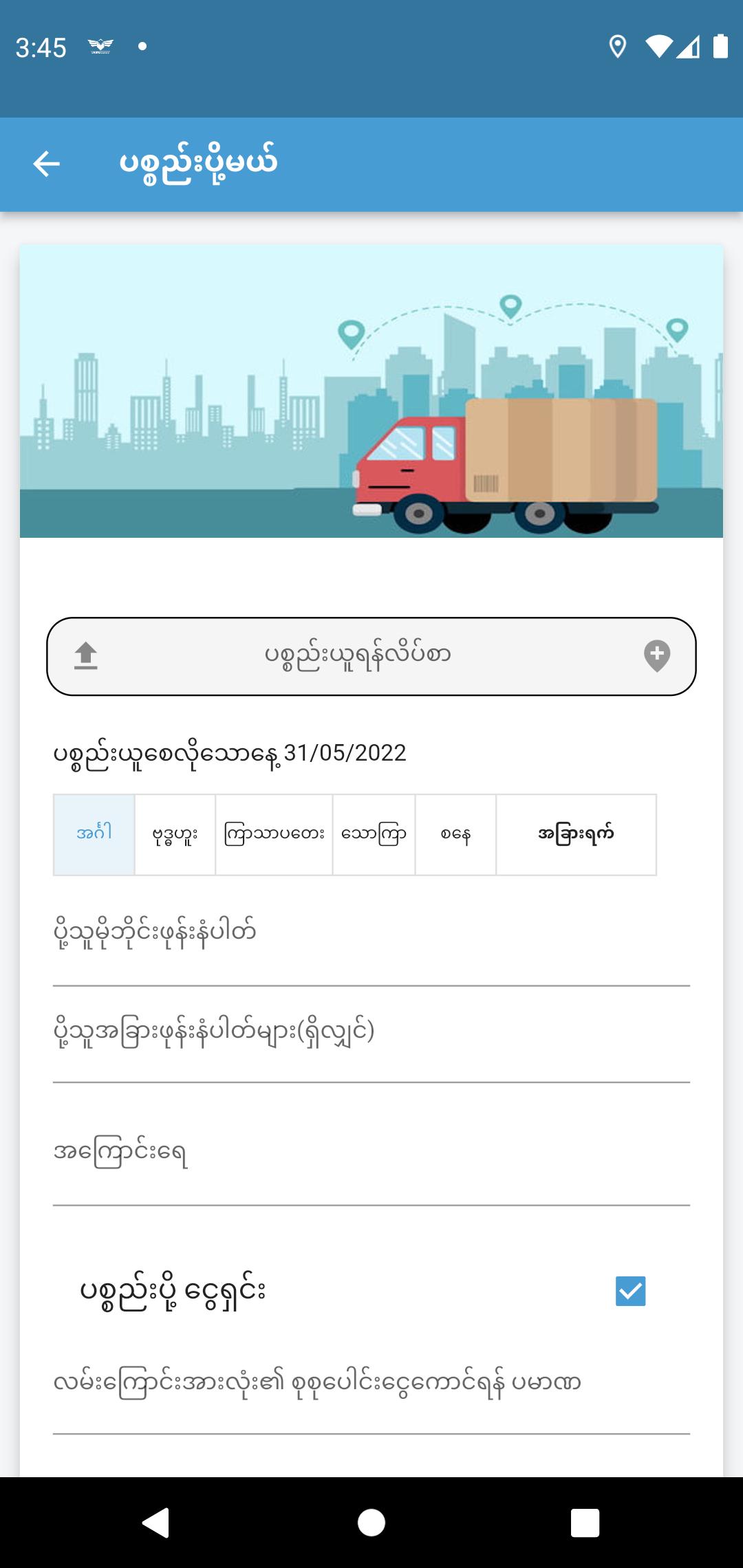Viewport: 743px width, 1568px height.
Task: Choose အခြားရက် to pick another date
Action: click(576, 834)
